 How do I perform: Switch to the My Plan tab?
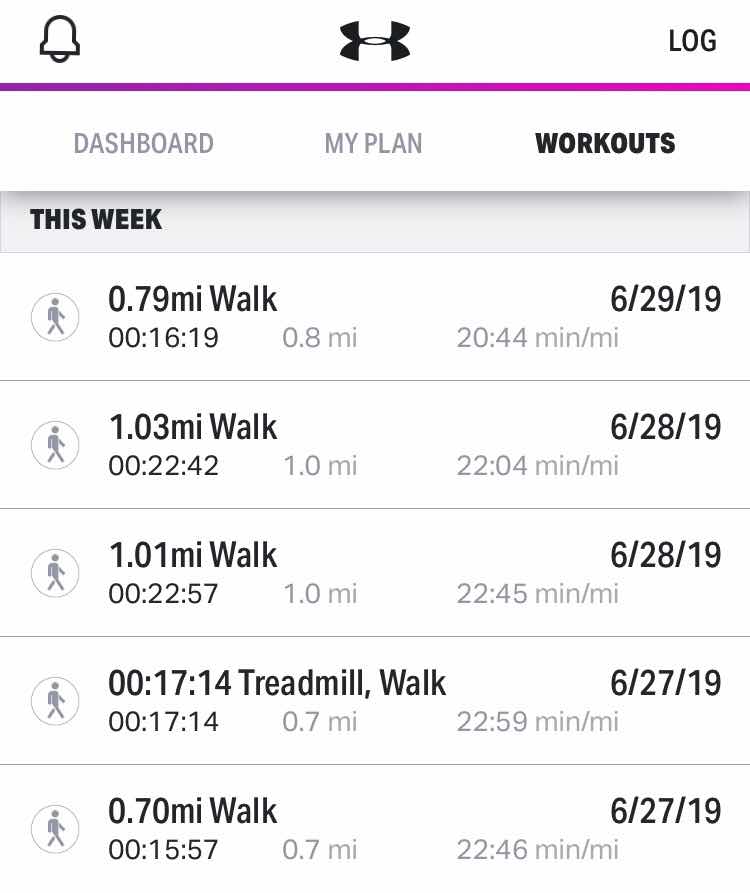(x=373, y=143)
